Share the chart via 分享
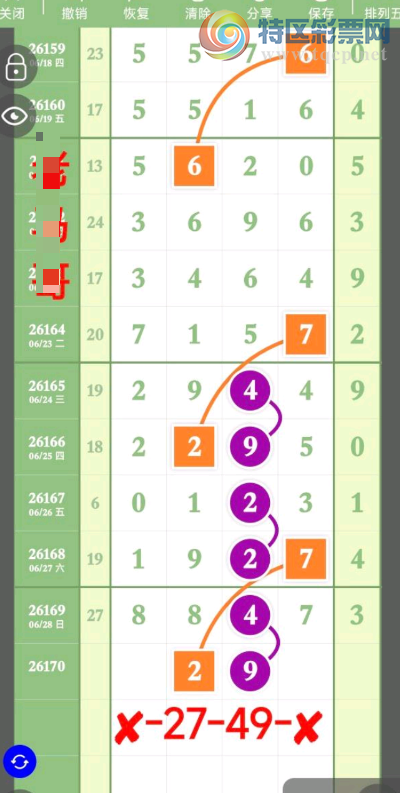Image resolution: width=400 pixels, height=793 pixels. [259, 13]
